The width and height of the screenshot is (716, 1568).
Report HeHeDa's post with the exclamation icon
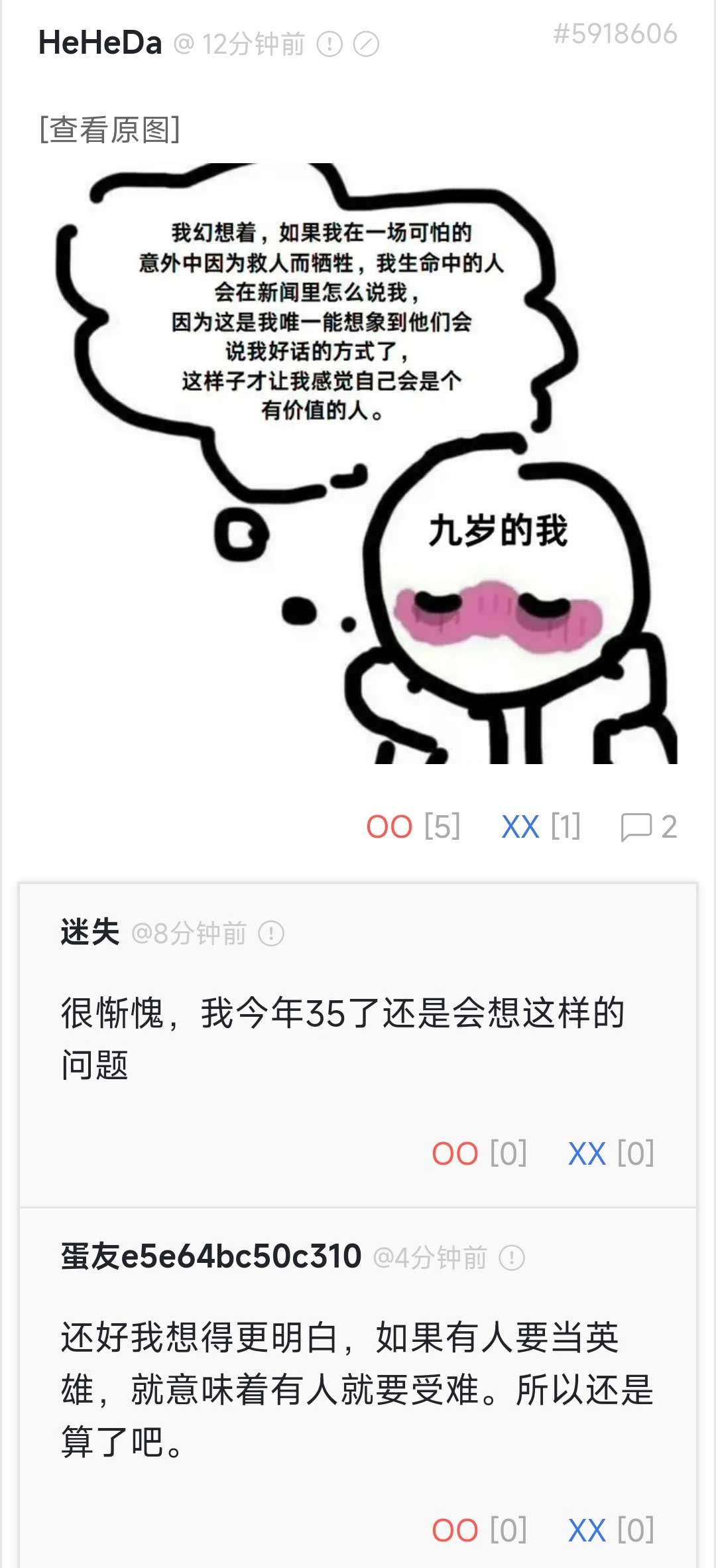coord(329,44)
